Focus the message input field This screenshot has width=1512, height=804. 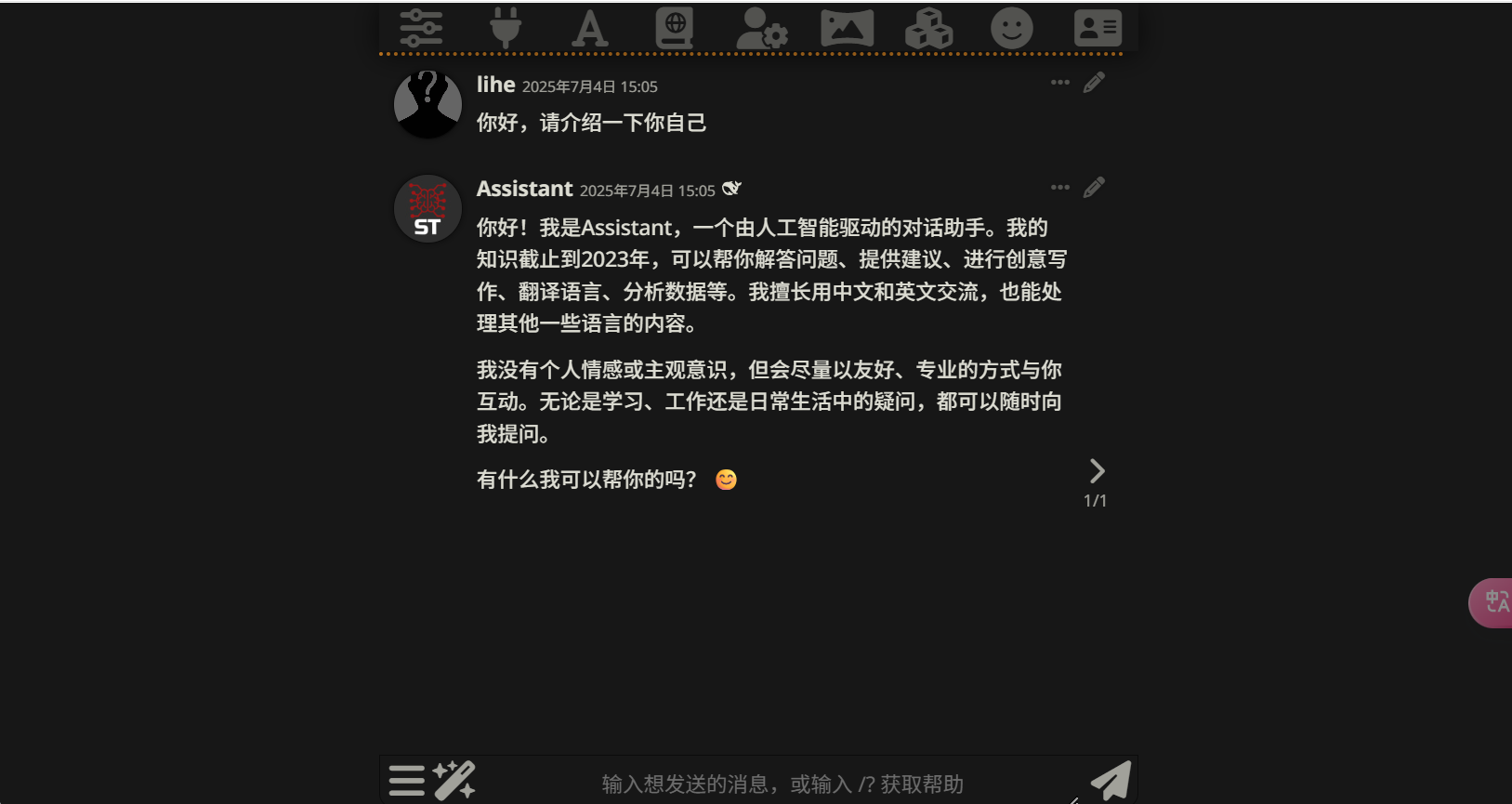pos(781,784)
